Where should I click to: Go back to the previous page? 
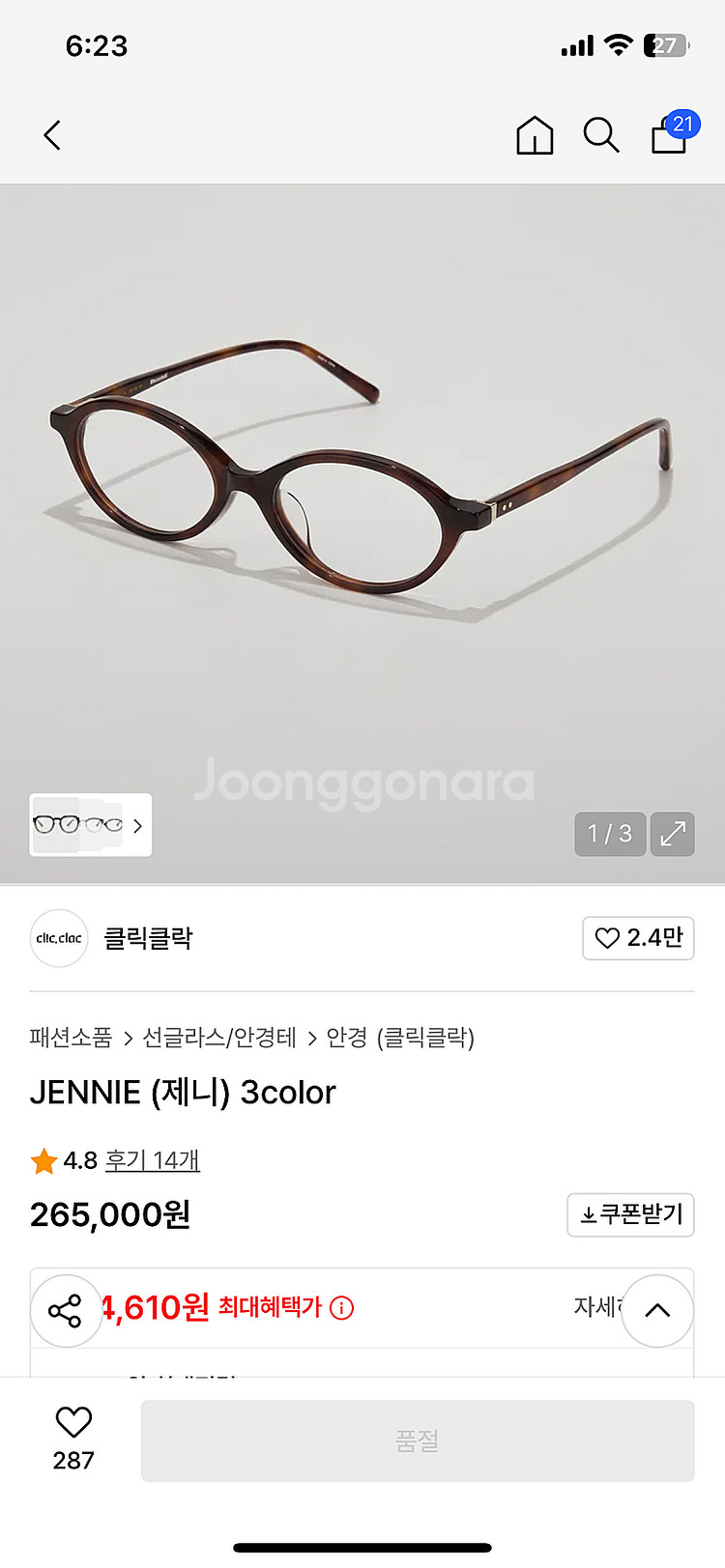53,135
